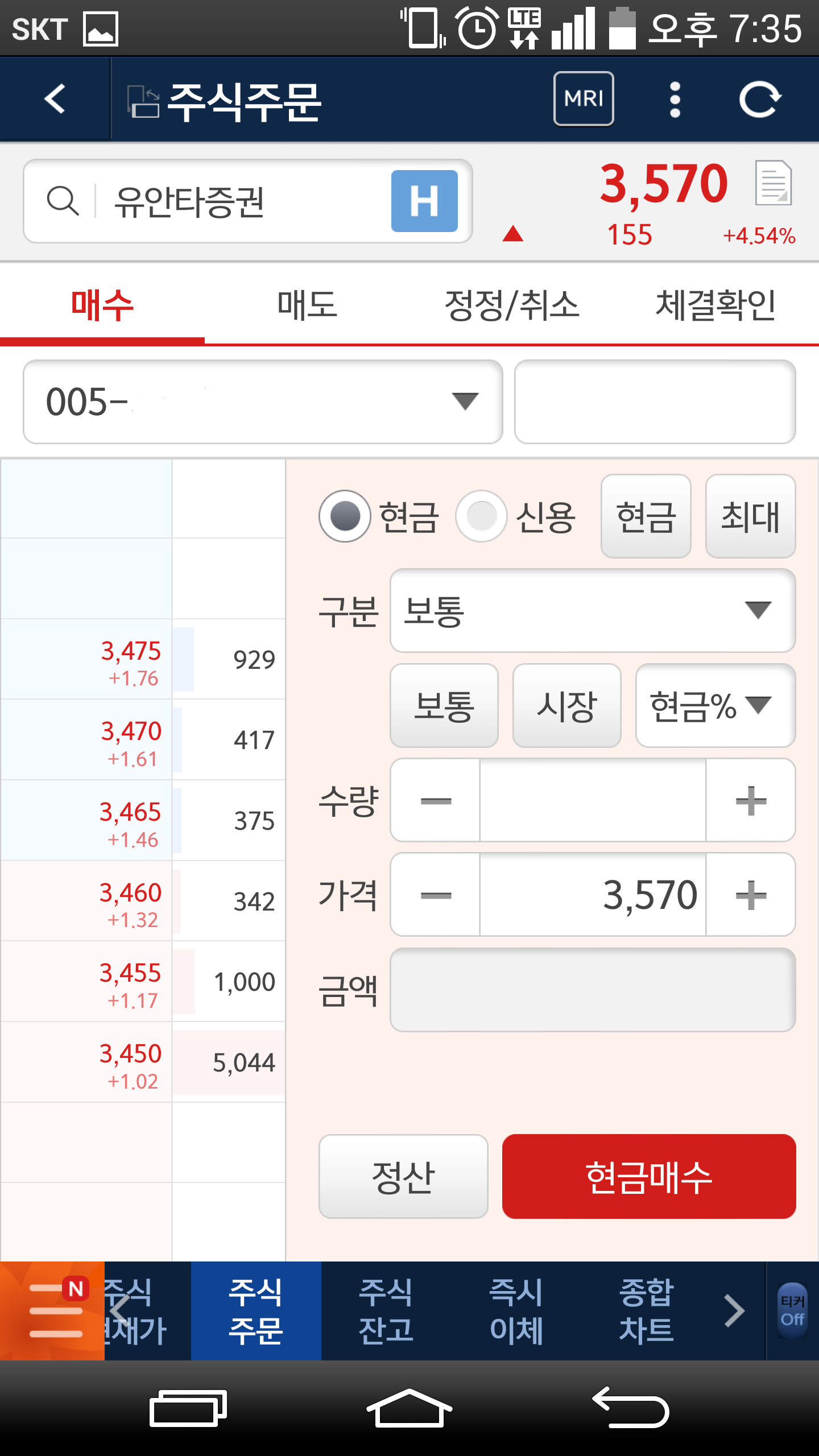Switch to the 매도 tab
The height and width of the screenshot is (1456, 819).
[307, 305]
